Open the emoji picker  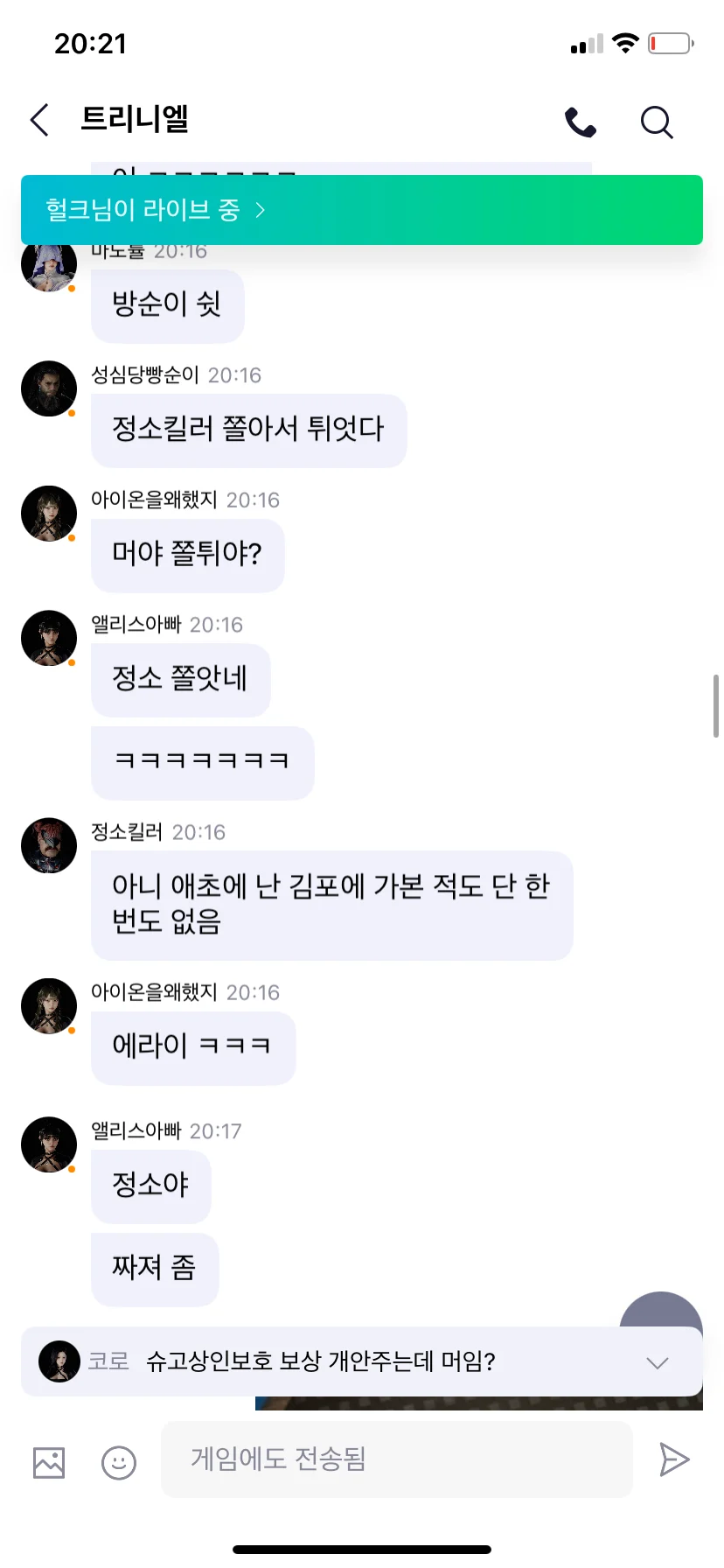pos(119,1462)
